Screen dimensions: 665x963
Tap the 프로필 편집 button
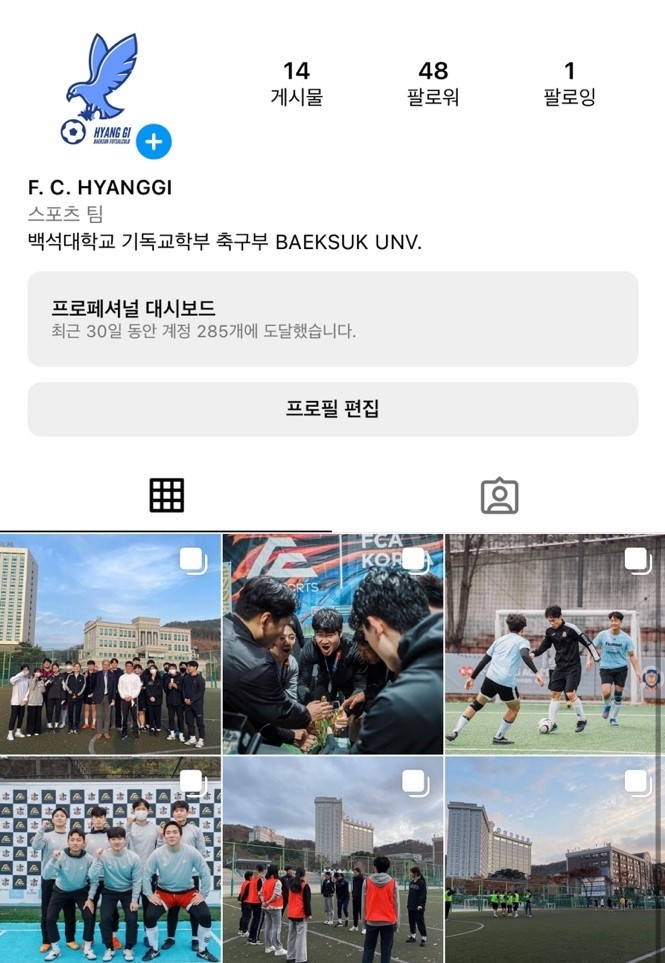[x=332, y=409]
